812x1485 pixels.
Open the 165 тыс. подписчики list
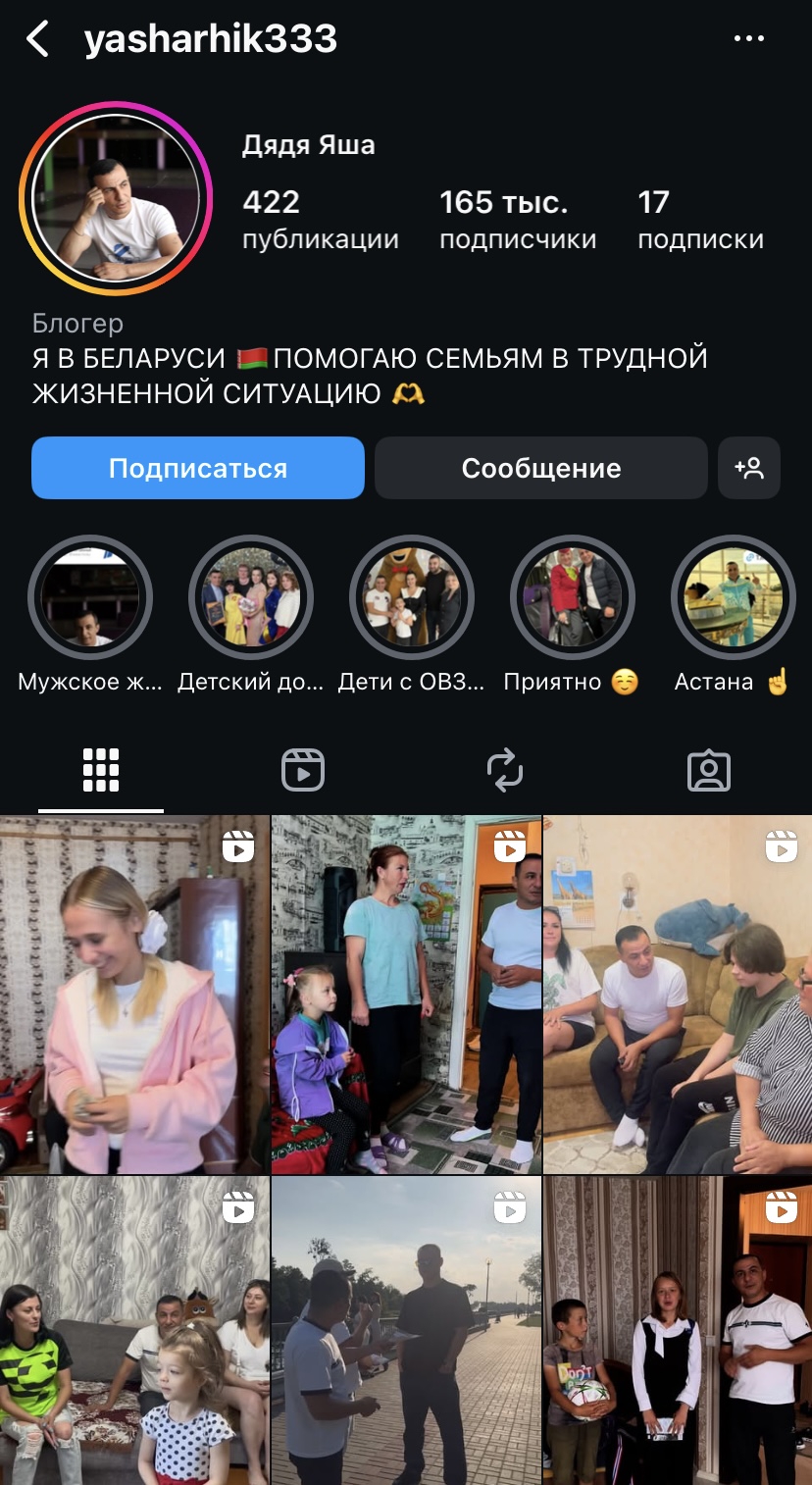tap(517, 220)
